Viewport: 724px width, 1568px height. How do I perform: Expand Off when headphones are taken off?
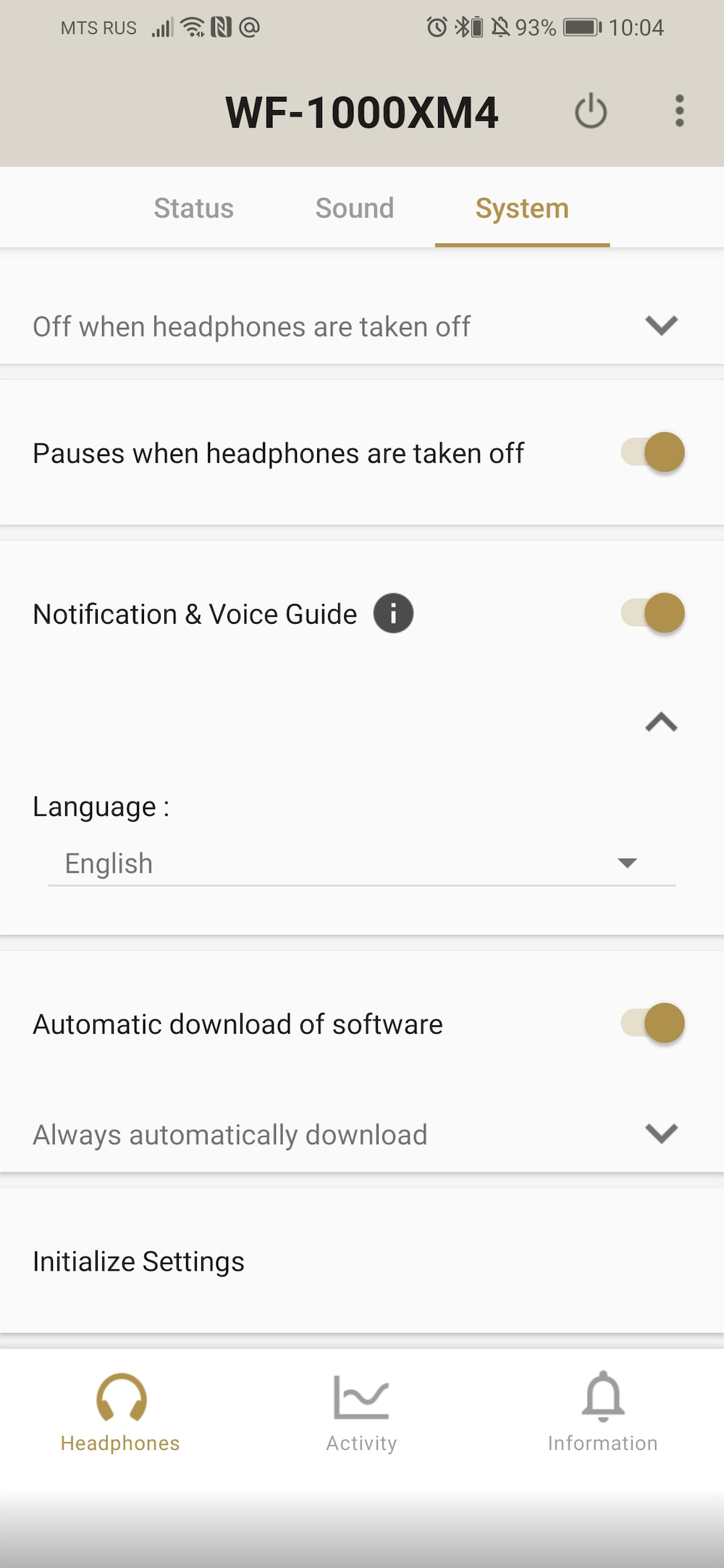362,326
